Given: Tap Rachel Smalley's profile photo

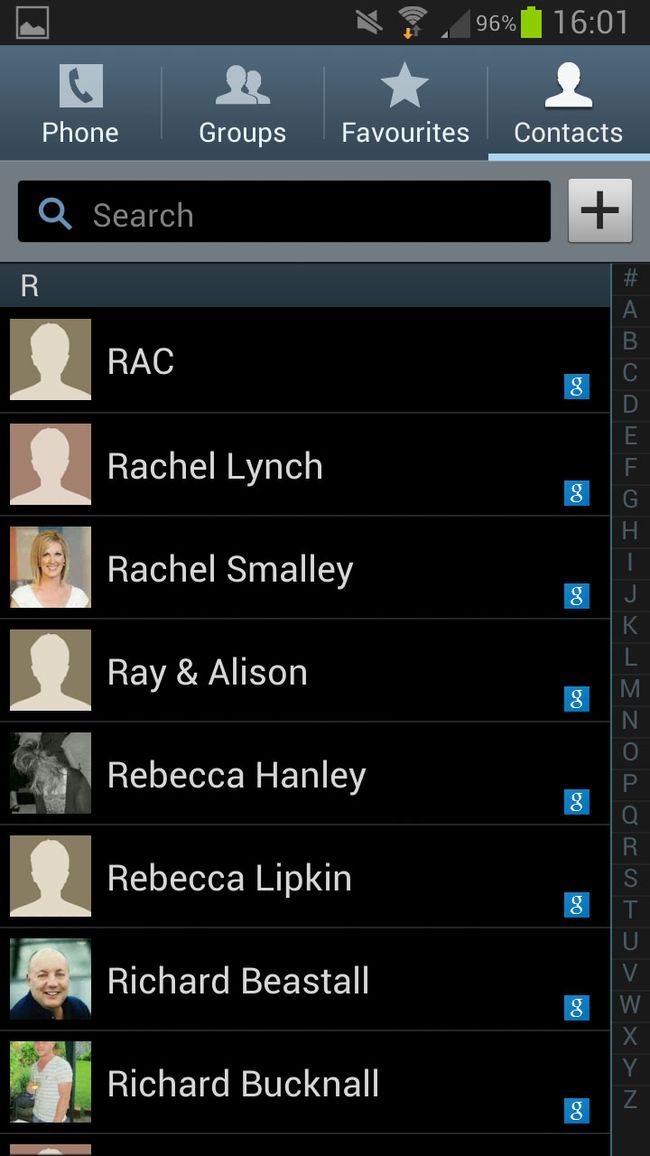Looking at the screenshot, I should (x=51, y=568).
